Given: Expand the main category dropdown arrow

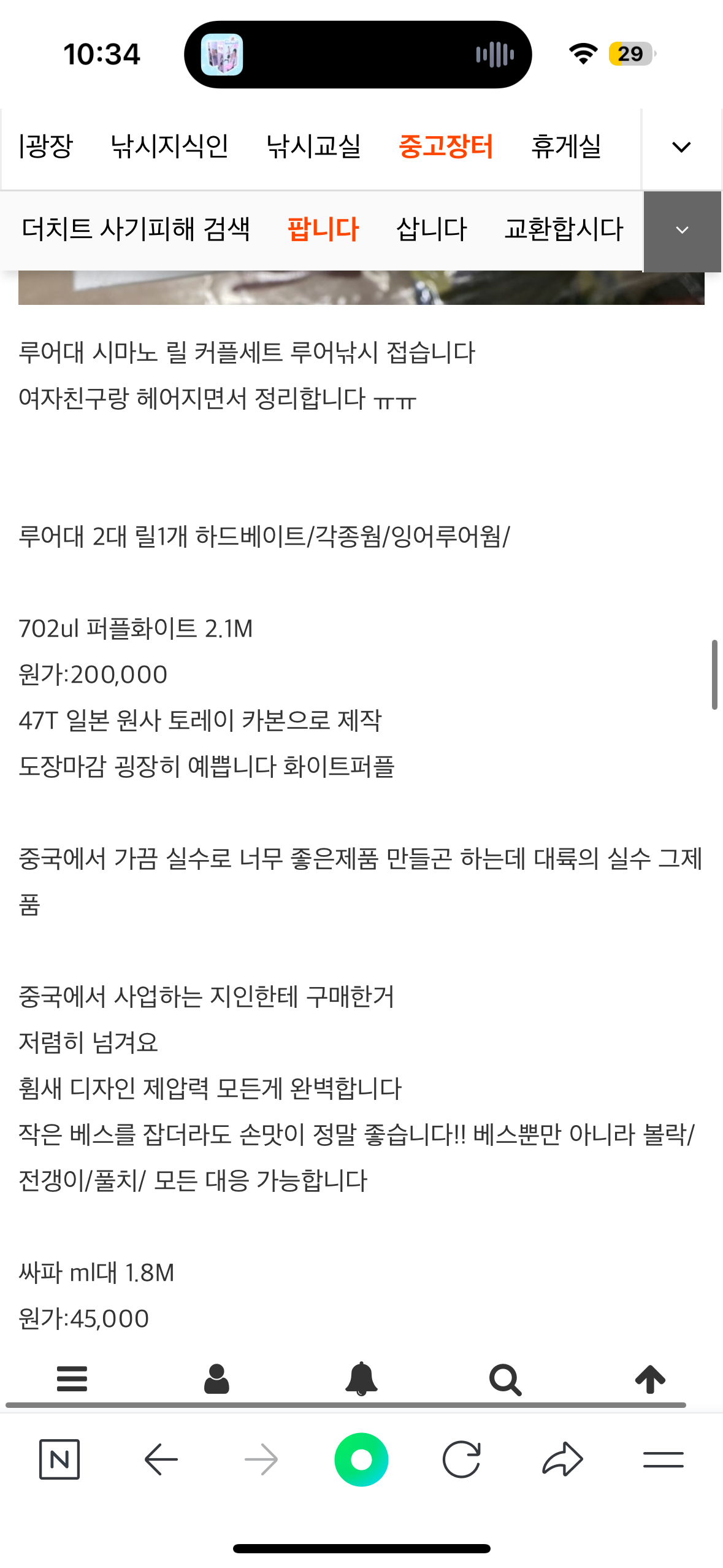Looking at the screenshot, I should click(x=681, y=148).
